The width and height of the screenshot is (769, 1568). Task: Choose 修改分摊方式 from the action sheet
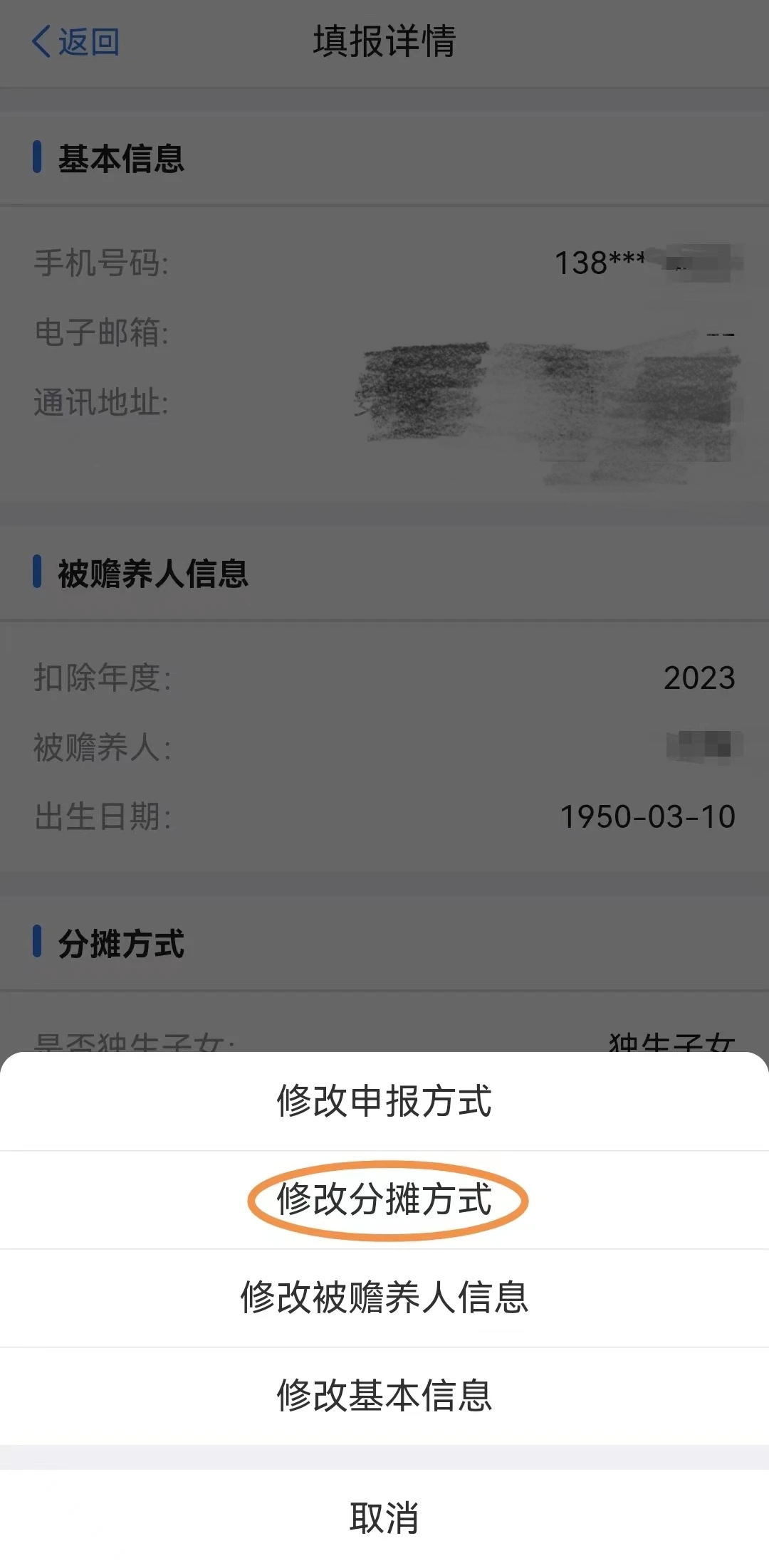click(x=384, y=1199)
